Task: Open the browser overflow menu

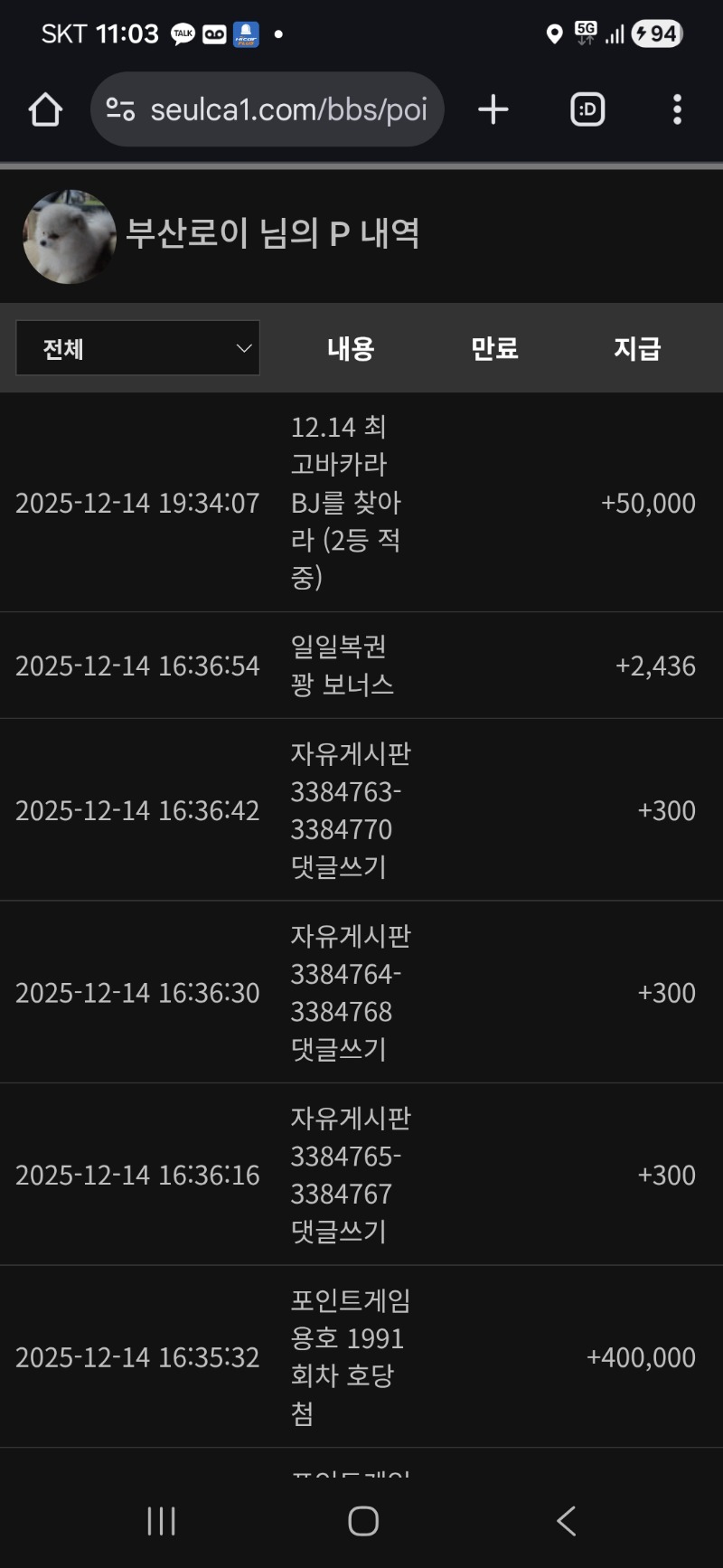Action: click(x=677, y=110)
